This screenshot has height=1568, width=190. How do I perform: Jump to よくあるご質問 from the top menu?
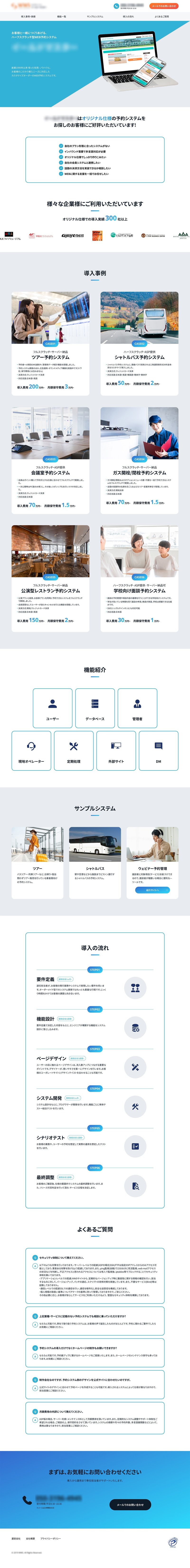coord(161,16)
